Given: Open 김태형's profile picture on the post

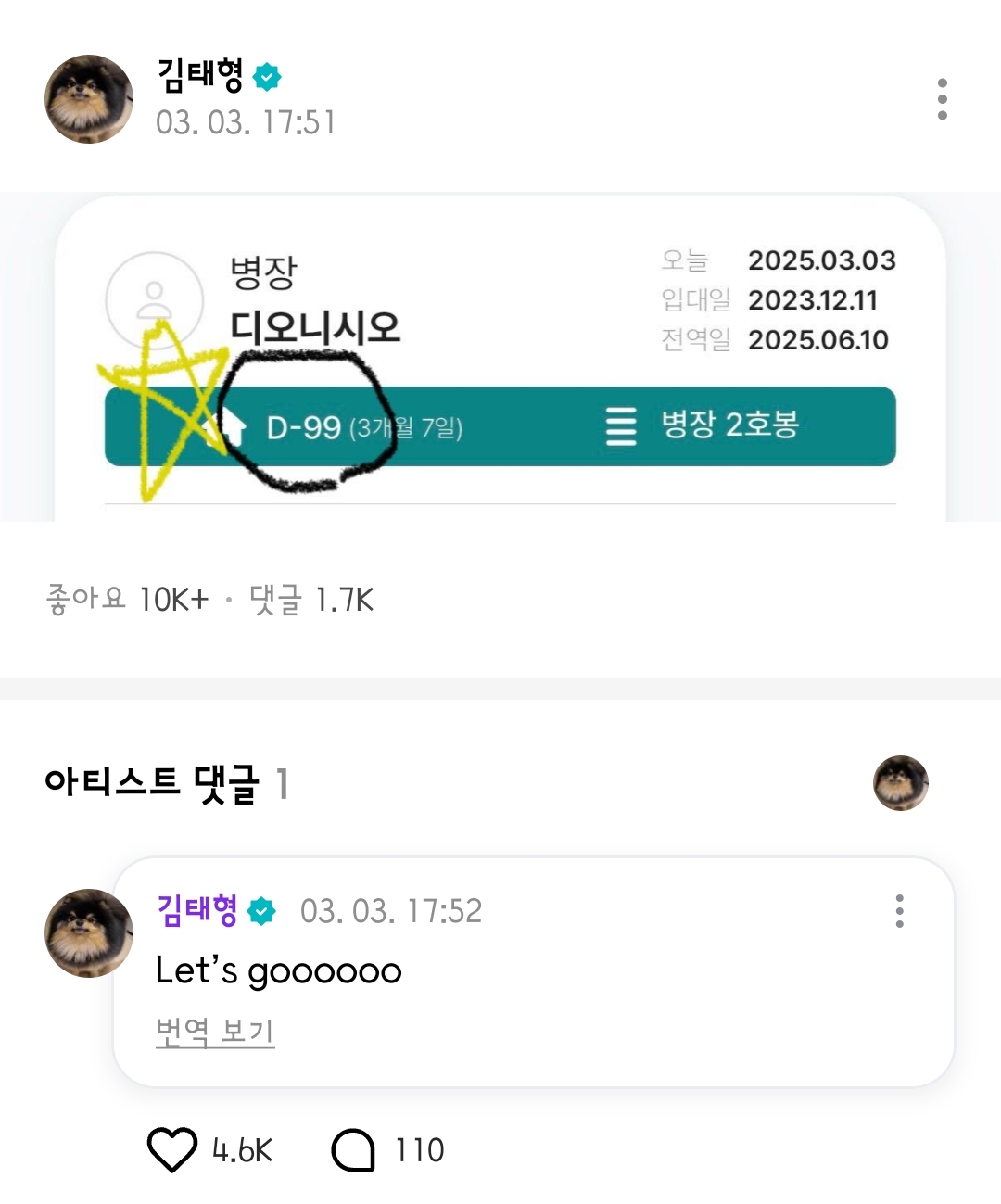Looking at the screenshot, I should (89, 99).
